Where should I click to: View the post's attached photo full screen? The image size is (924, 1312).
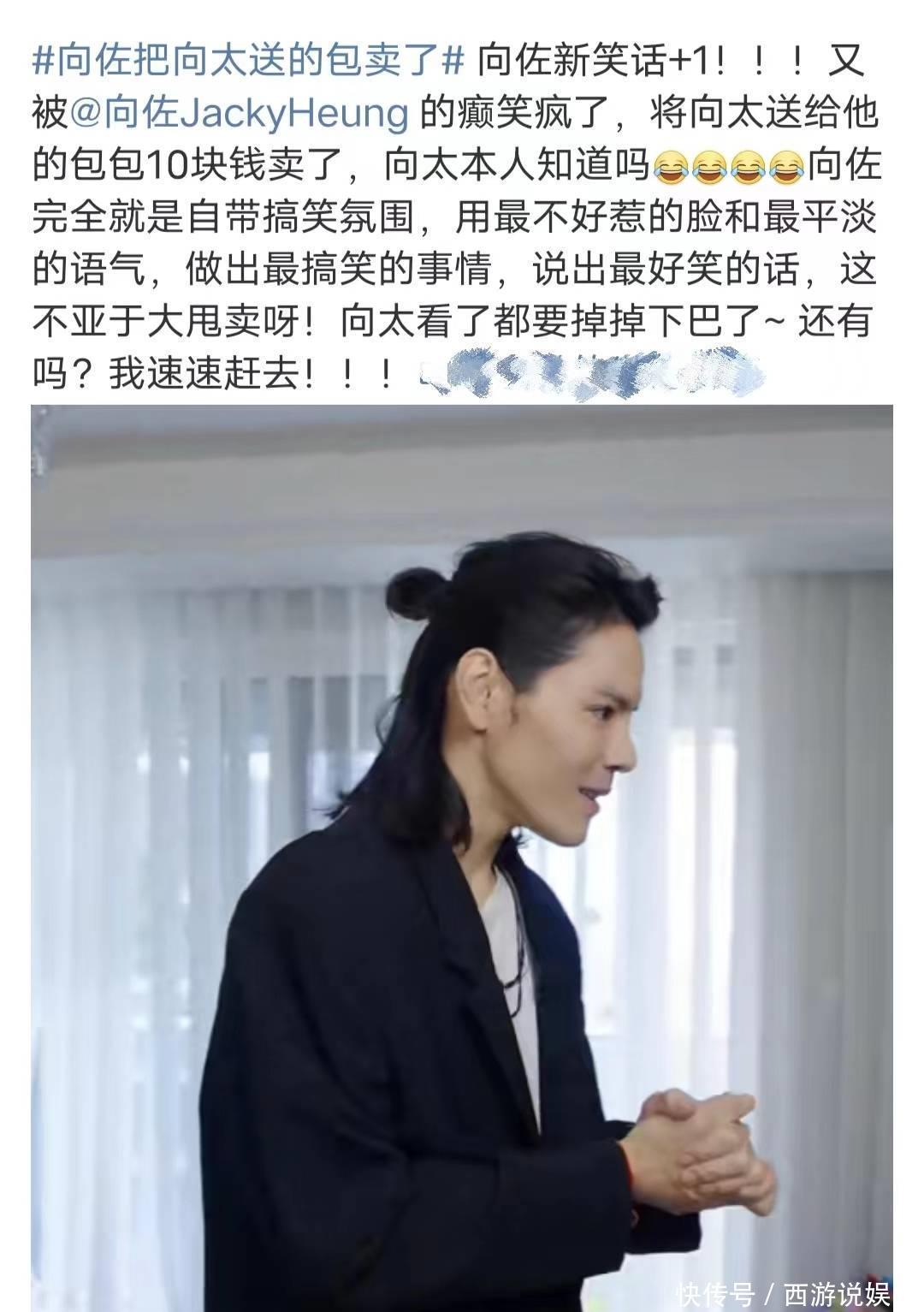click(x=462, y=856)
